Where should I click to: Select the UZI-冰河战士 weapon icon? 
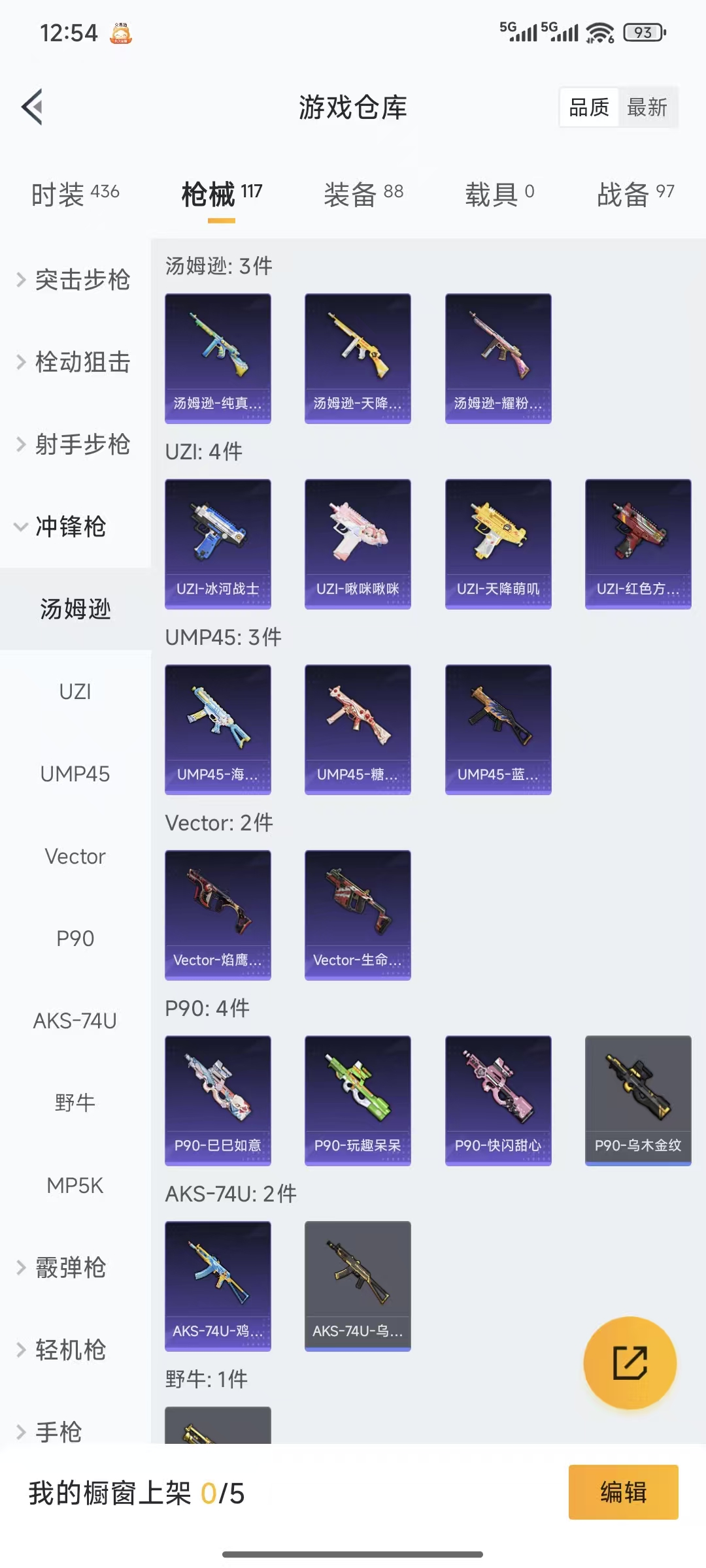[x=218, y=544]
